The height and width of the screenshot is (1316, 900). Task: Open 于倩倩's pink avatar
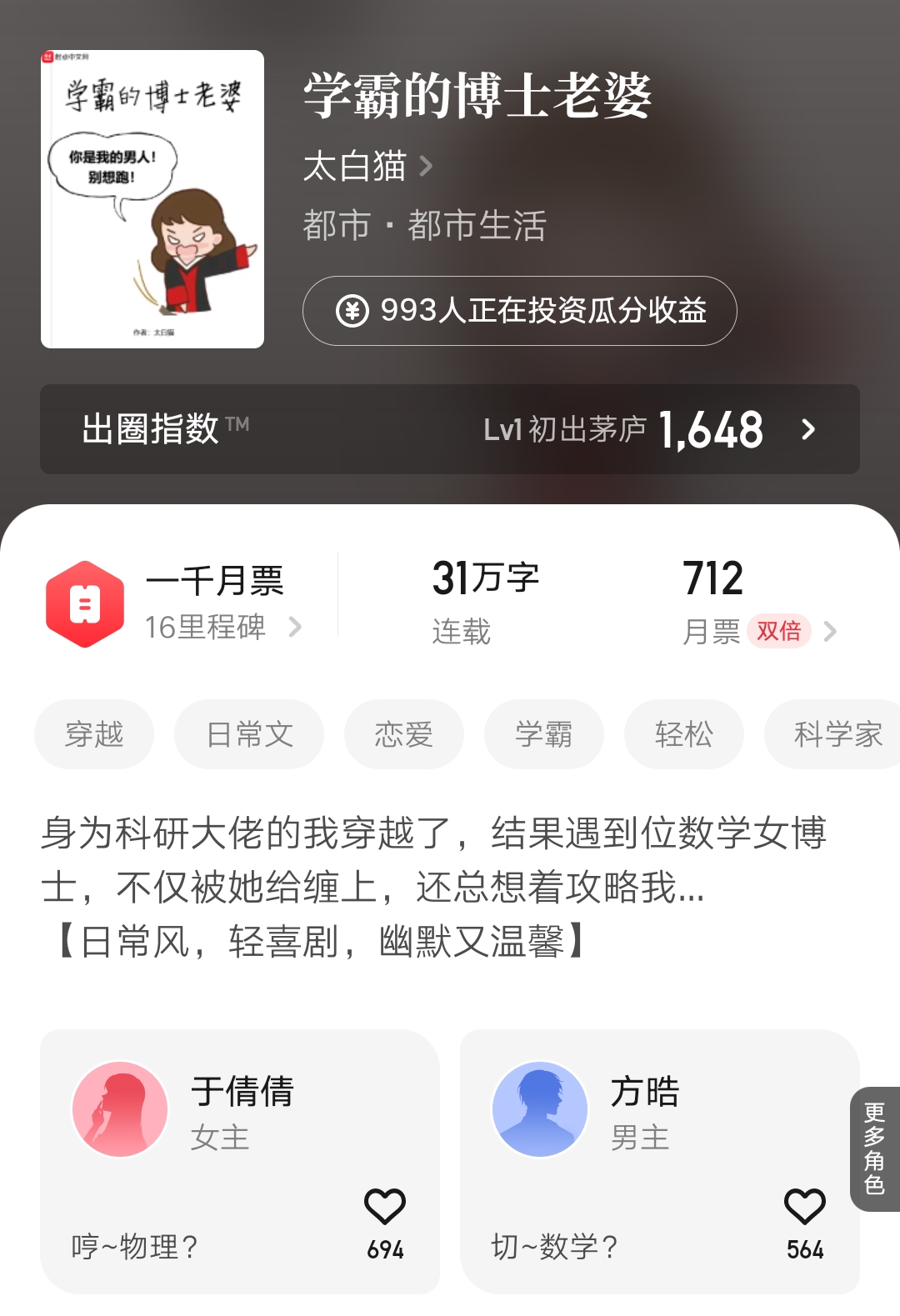119,1108
